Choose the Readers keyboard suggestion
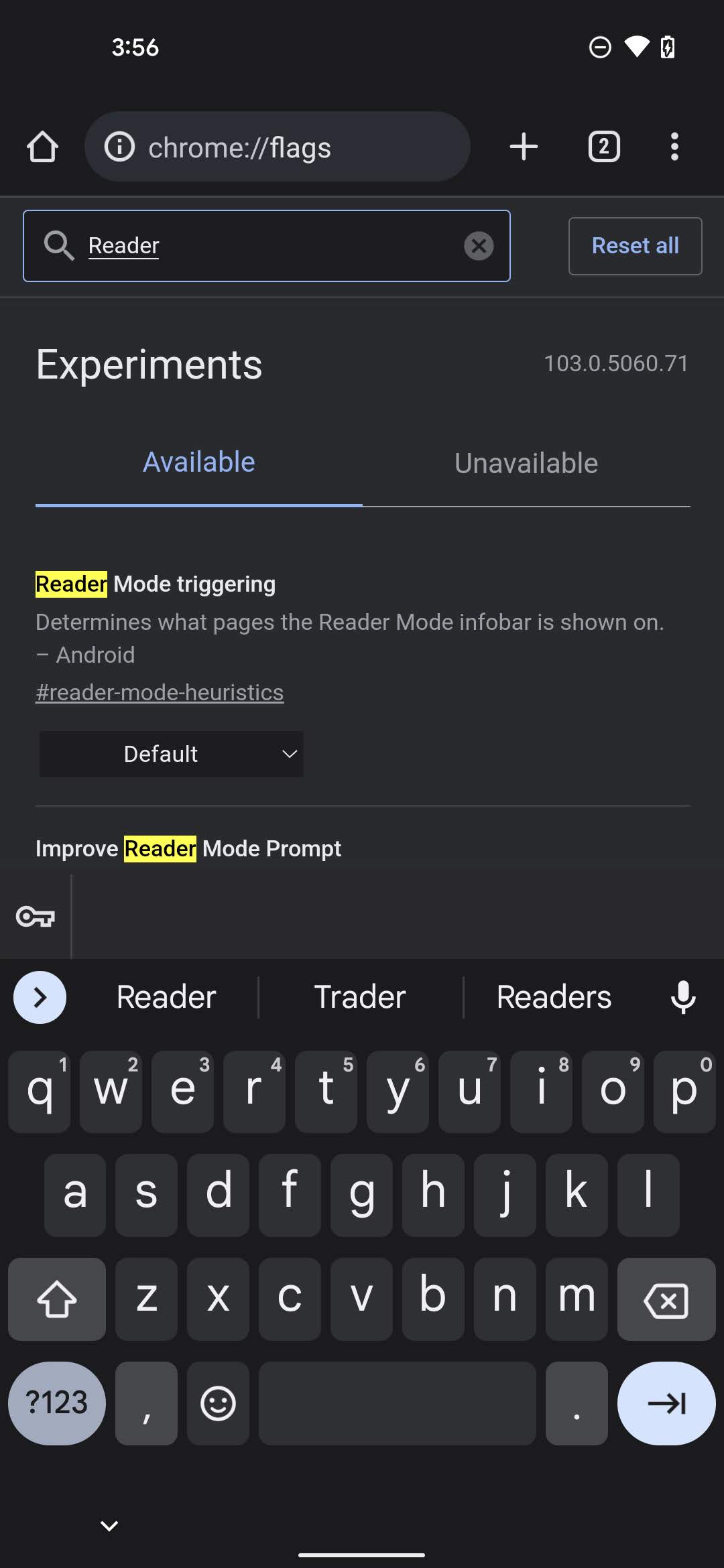 click(554, 997)
